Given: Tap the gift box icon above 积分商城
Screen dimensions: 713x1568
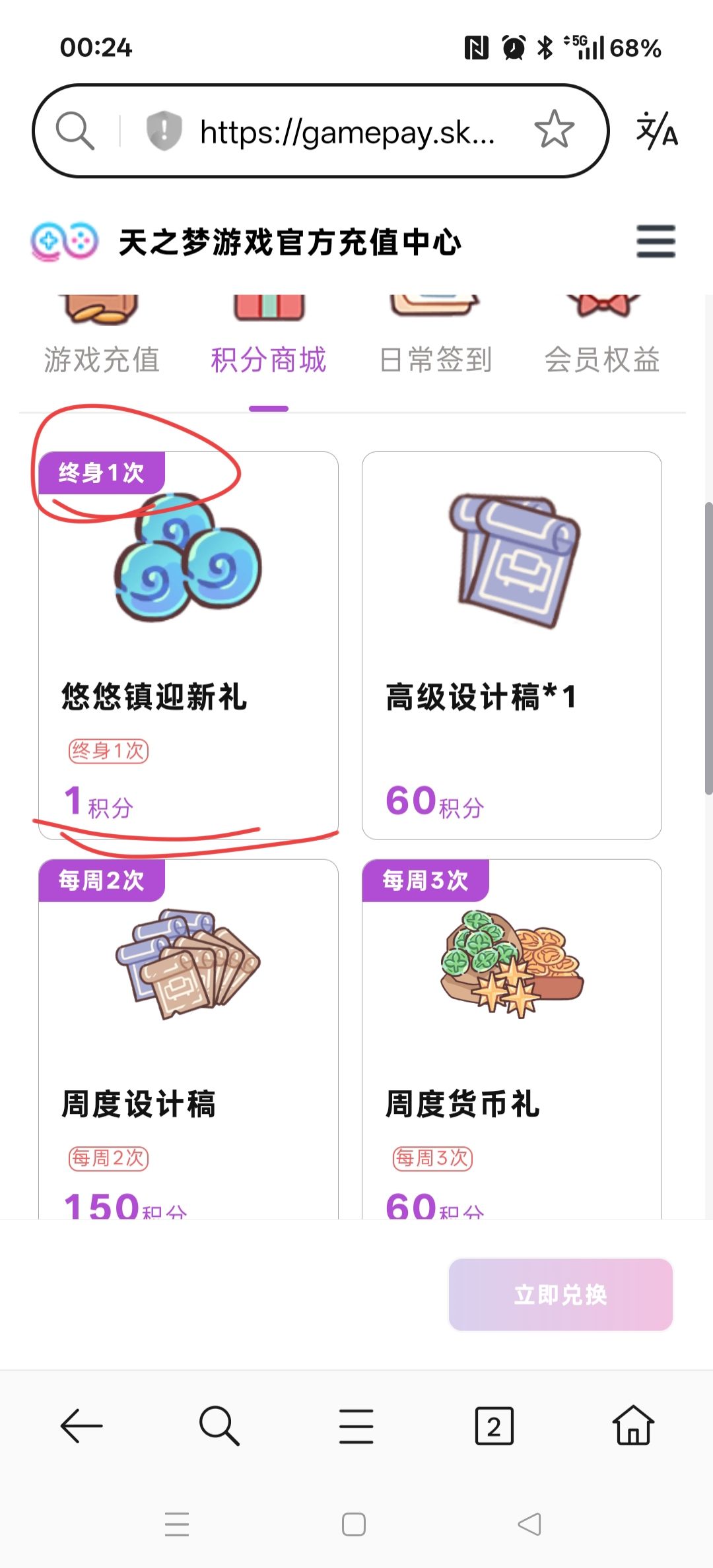Looking at the screenshot, I should [x=268, y=307].
